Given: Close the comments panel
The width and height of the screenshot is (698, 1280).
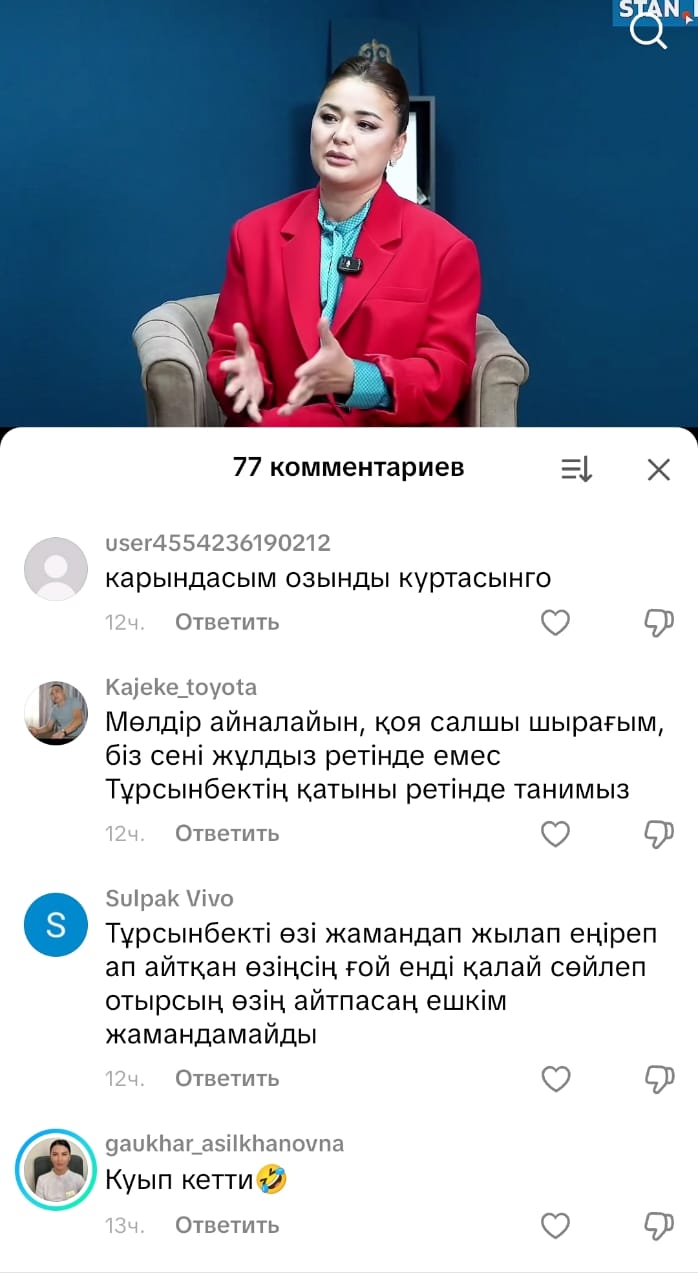Looking at the screenshot, I should pos(658,469).
